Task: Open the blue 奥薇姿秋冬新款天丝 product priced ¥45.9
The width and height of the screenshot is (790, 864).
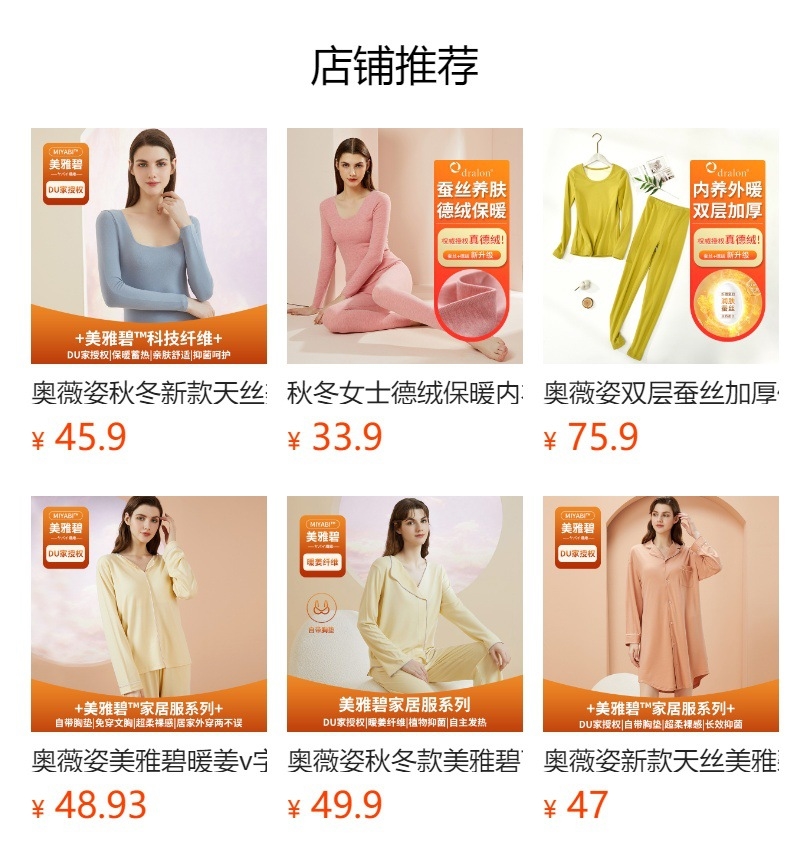Action: pyautogui.click(x=149, y=246)
